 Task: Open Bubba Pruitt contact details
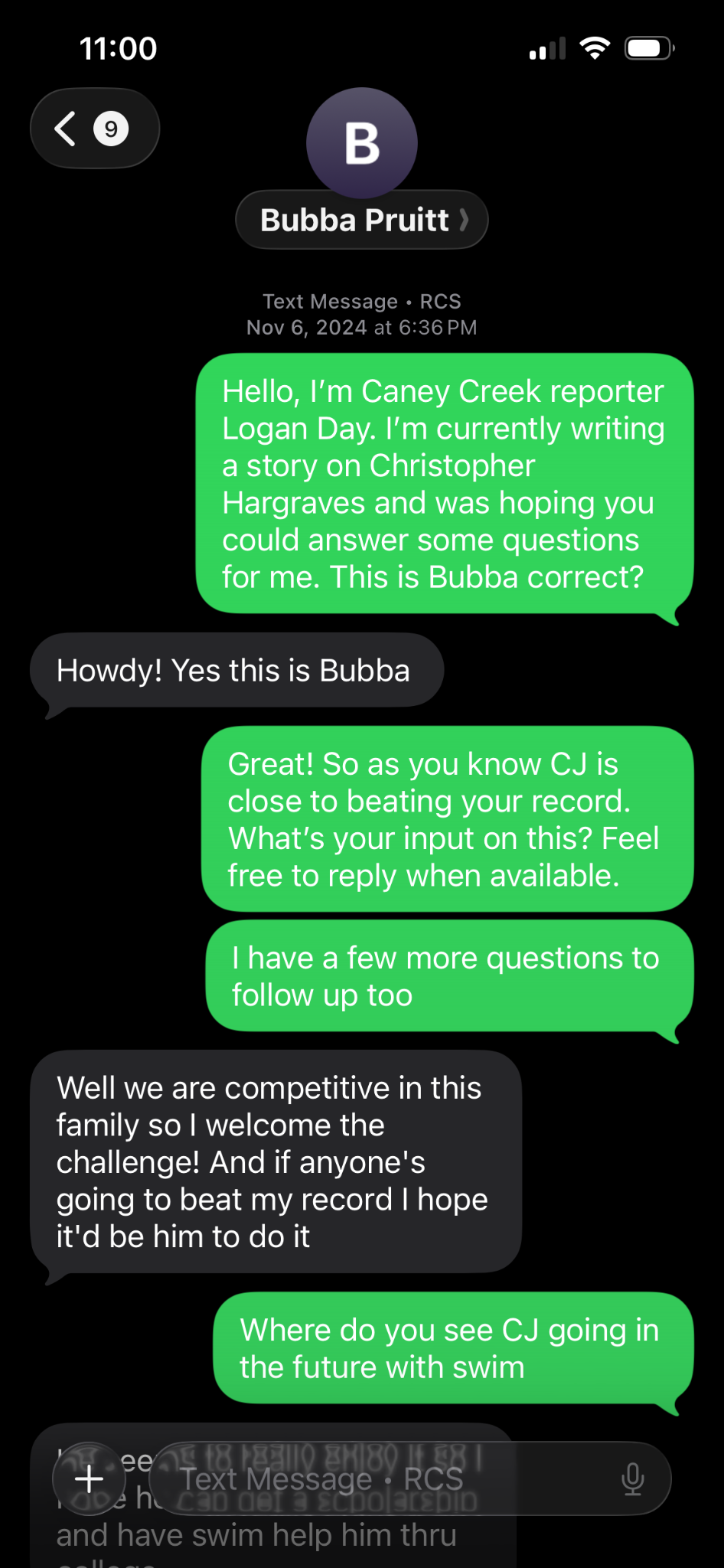361,220
